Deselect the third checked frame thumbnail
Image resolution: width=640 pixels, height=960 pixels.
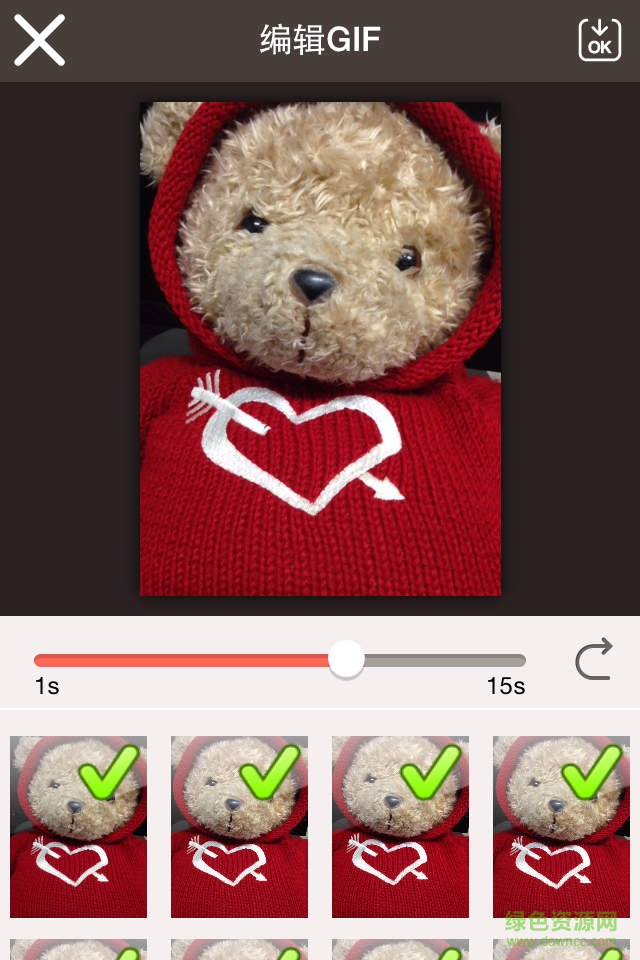[400, 826]
